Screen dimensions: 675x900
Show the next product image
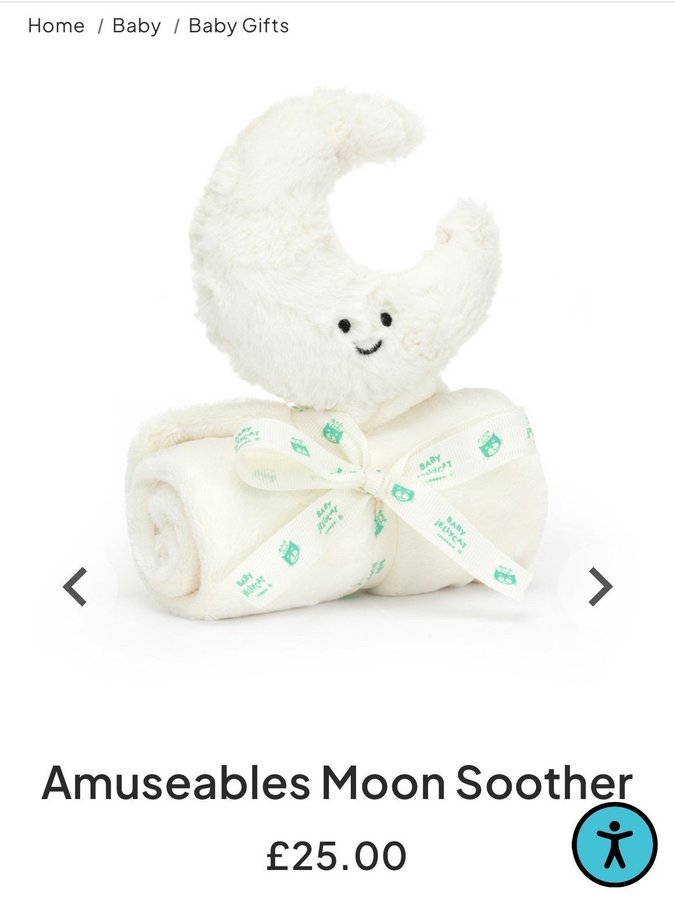coord(598,587)
